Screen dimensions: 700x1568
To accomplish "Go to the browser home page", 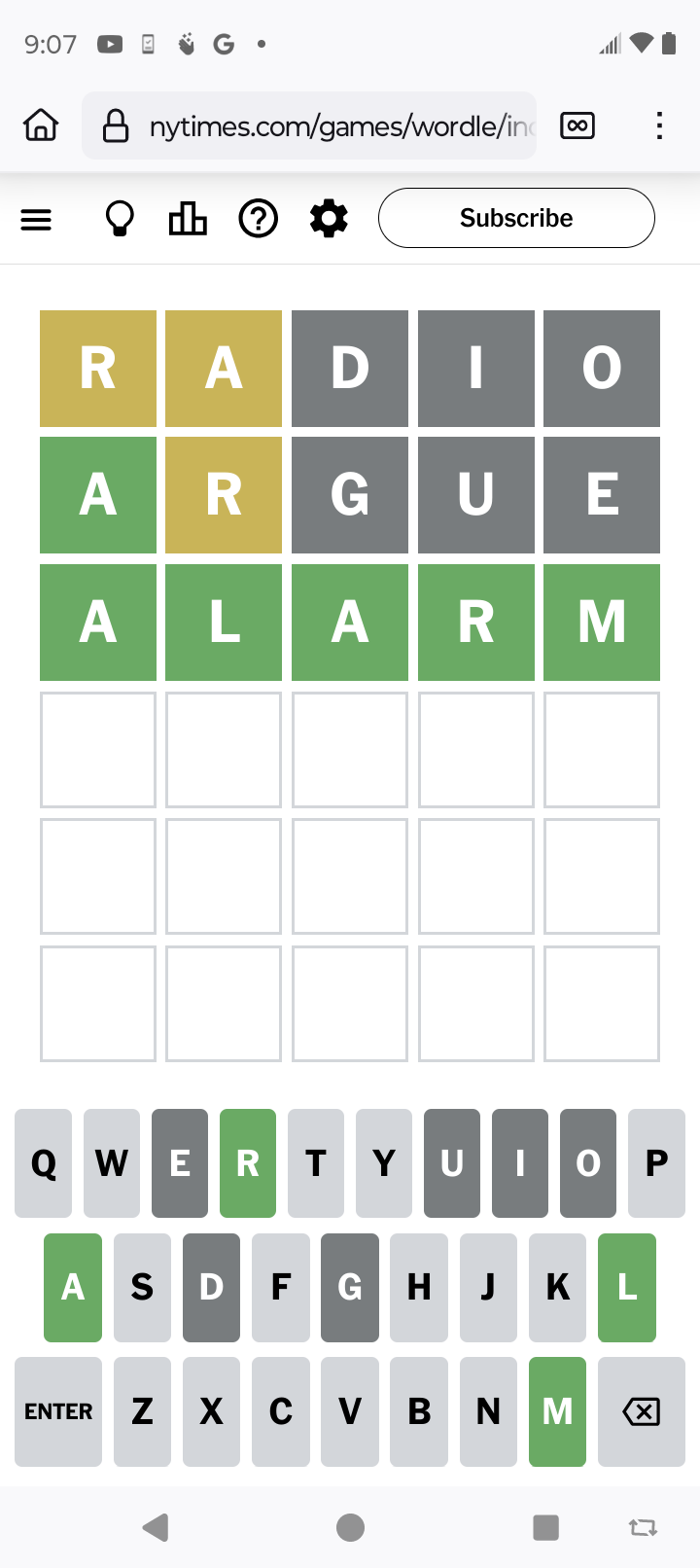I will click(41, 125).
